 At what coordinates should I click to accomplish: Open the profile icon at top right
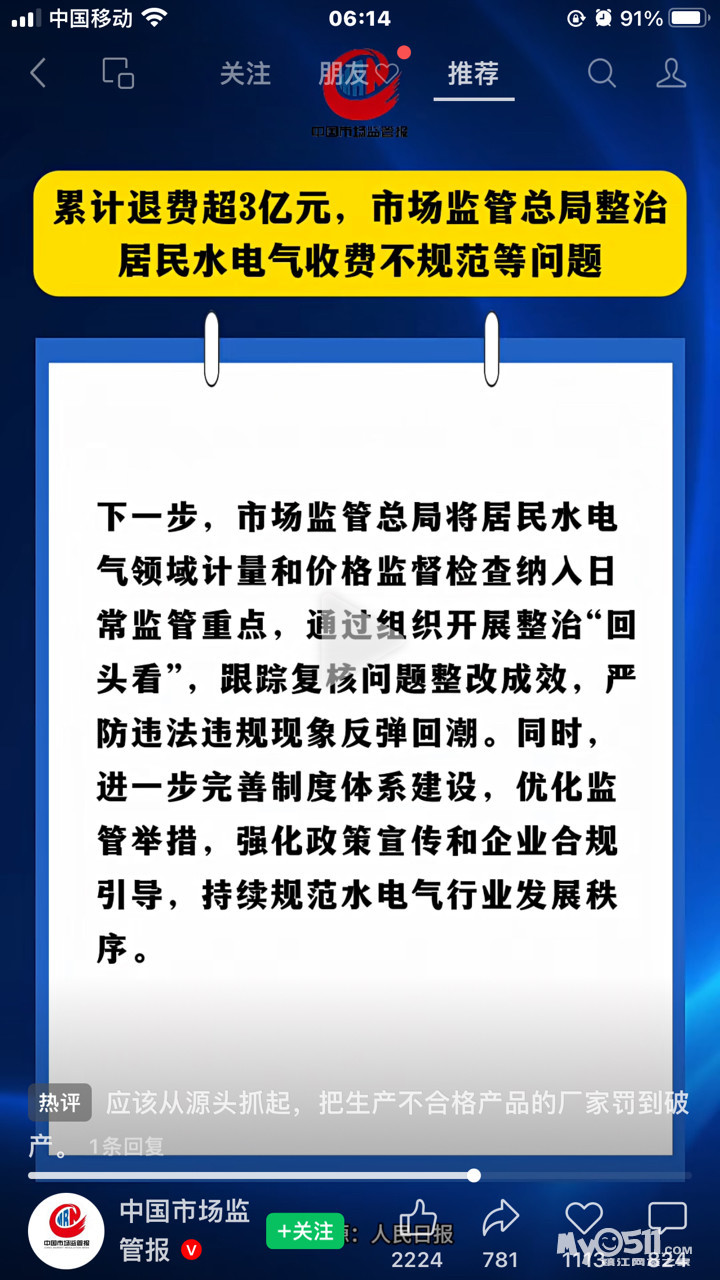[671, 73]
